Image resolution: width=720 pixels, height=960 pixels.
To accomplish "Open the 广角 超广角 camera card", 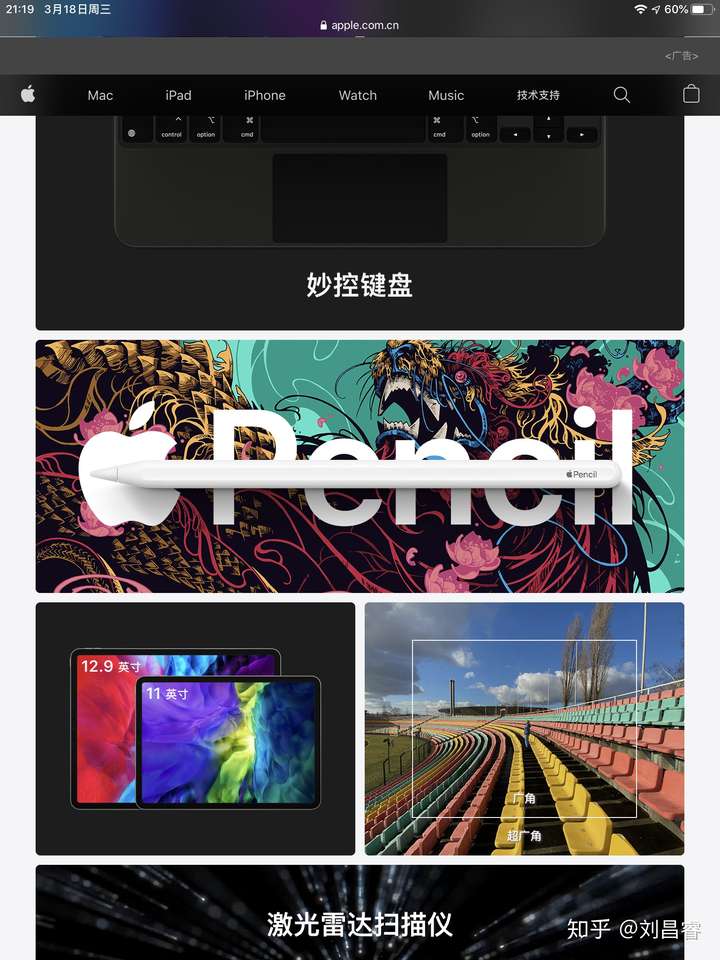I will pyautogui.click(x=524, y=728).
